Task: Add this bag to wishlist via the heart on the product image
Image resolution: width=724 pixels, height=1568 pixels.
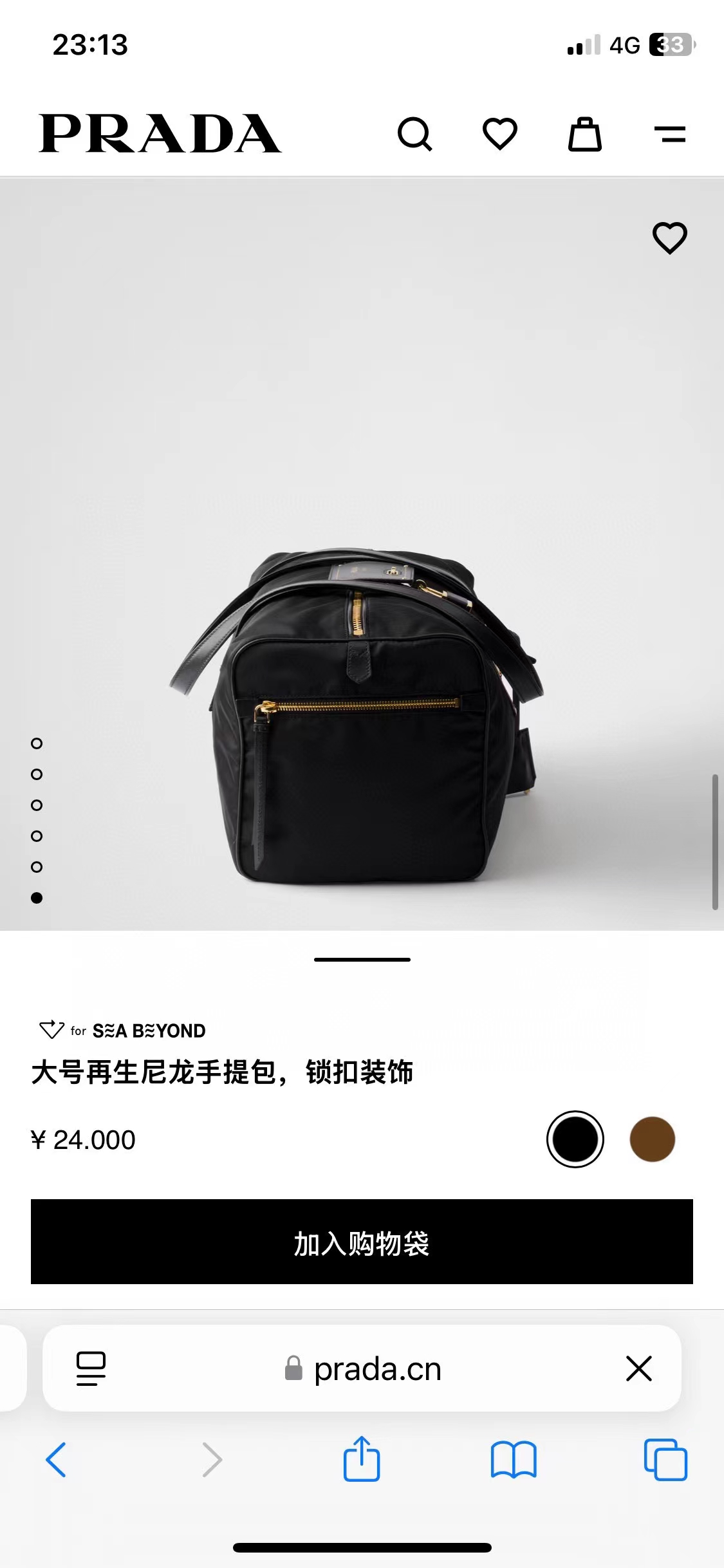Action: [670, 238]
